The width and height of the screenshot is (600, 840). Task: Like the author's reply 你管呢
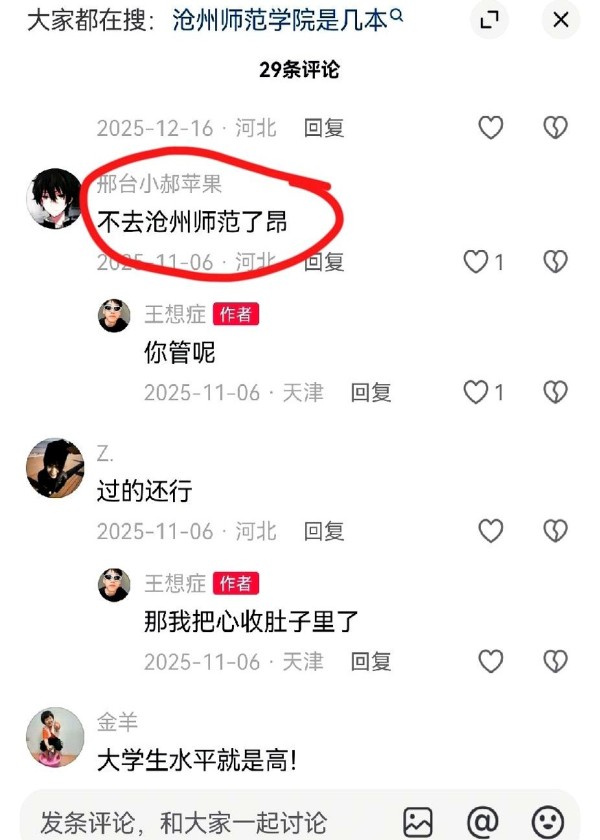coord(477,392)
